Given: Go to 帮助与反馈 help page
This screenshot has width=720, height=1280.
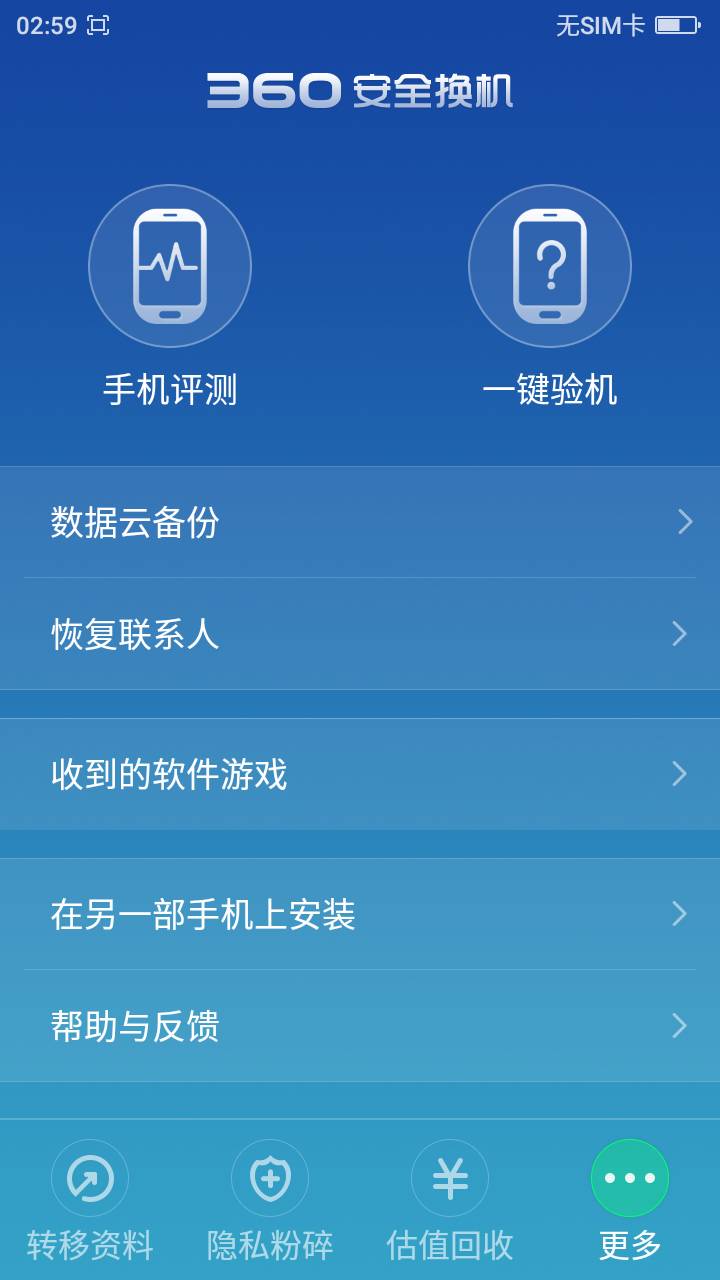Looking at the screenshot, I should (360, 1026).
